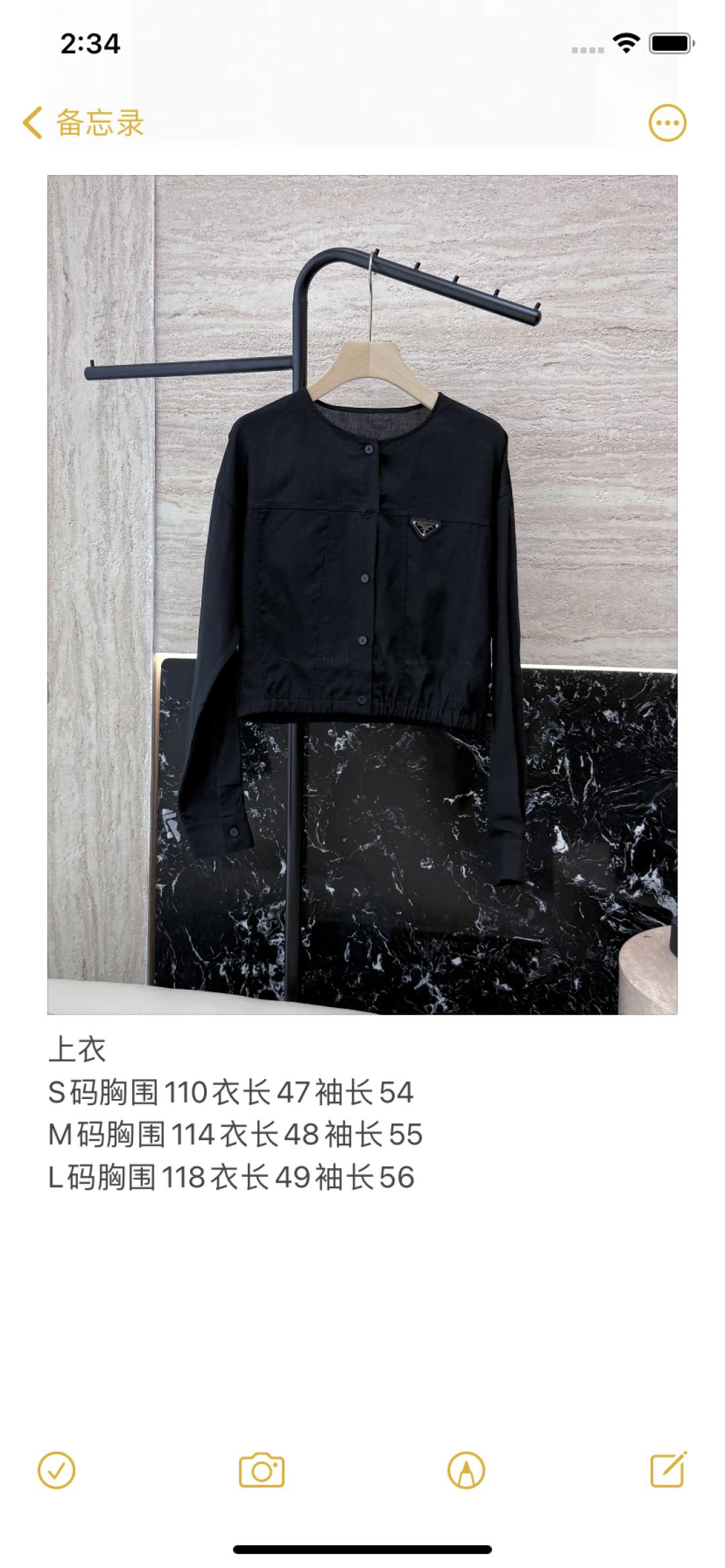Add a checklist to the note

[56, 1471]
